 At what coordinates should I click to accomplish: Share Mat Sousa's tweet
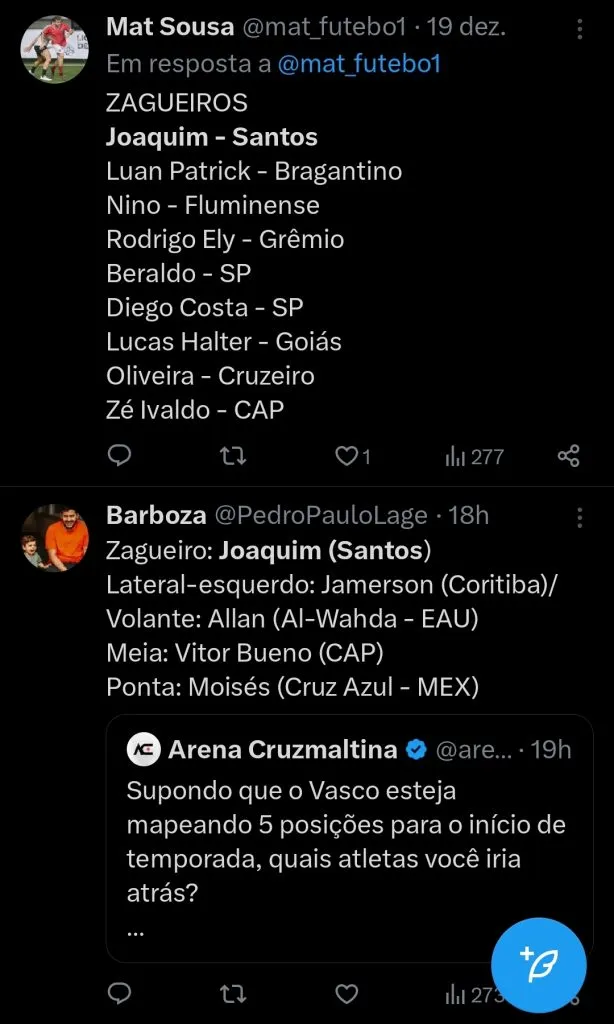pyautogui.click(x=569, y=456)
